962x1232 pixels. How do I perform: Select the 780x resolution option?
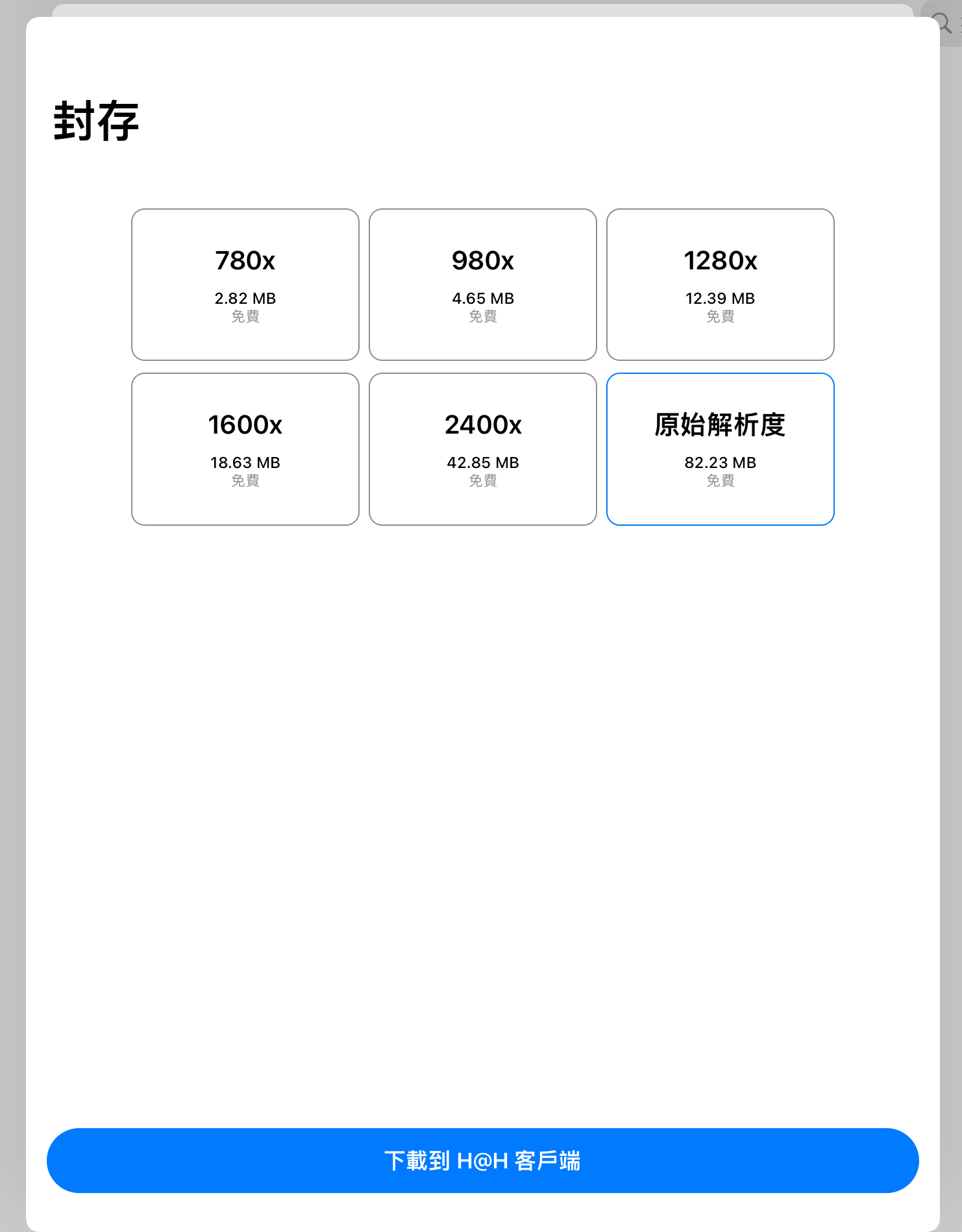(245, 284)
